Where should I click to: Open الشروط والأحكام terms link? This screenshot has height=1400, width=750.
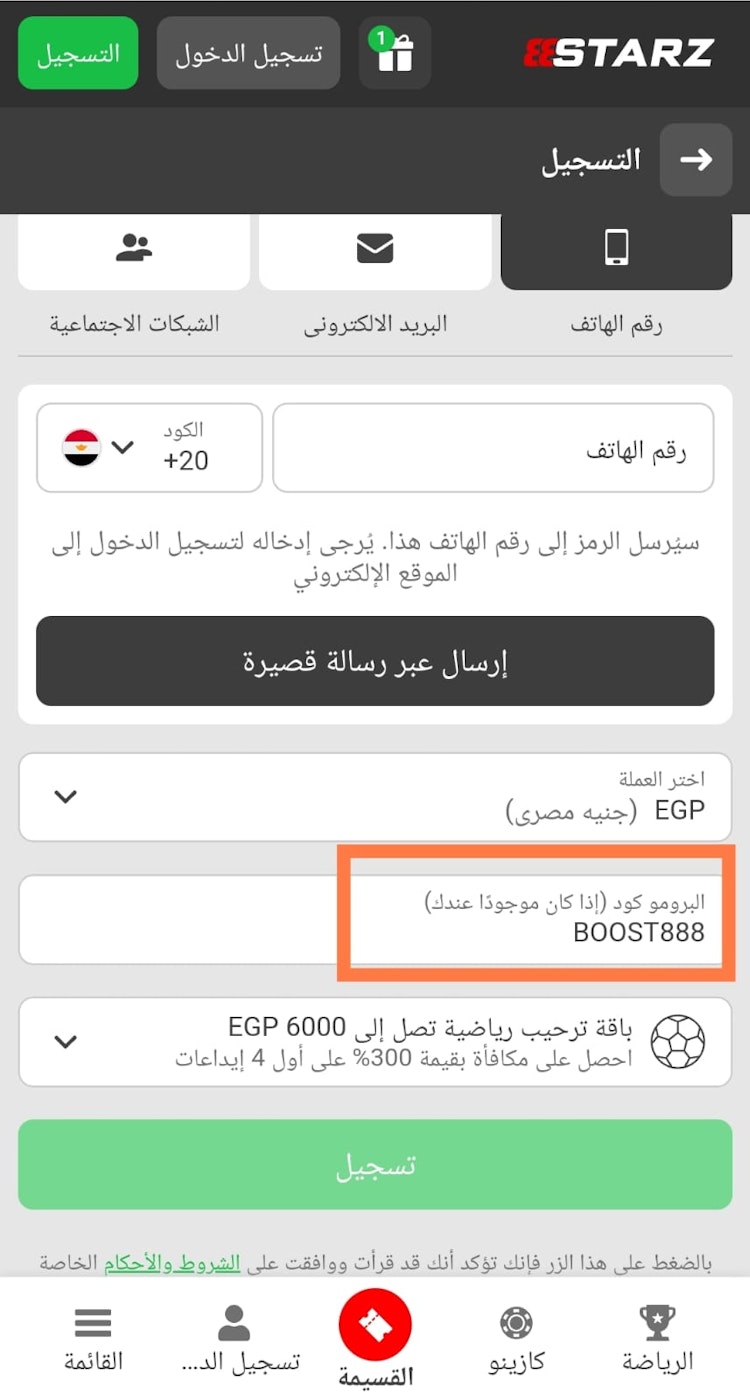point(172,1263)
